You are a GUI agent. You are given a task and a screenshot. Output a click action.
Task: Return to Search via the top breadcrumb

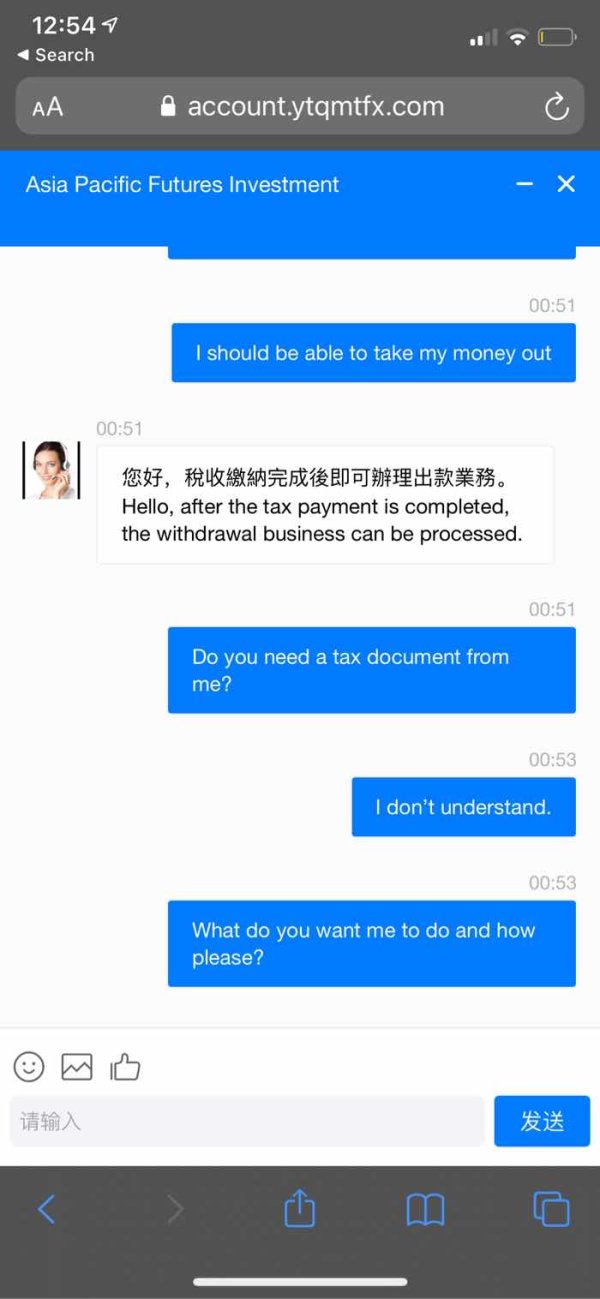coord(56,55)
